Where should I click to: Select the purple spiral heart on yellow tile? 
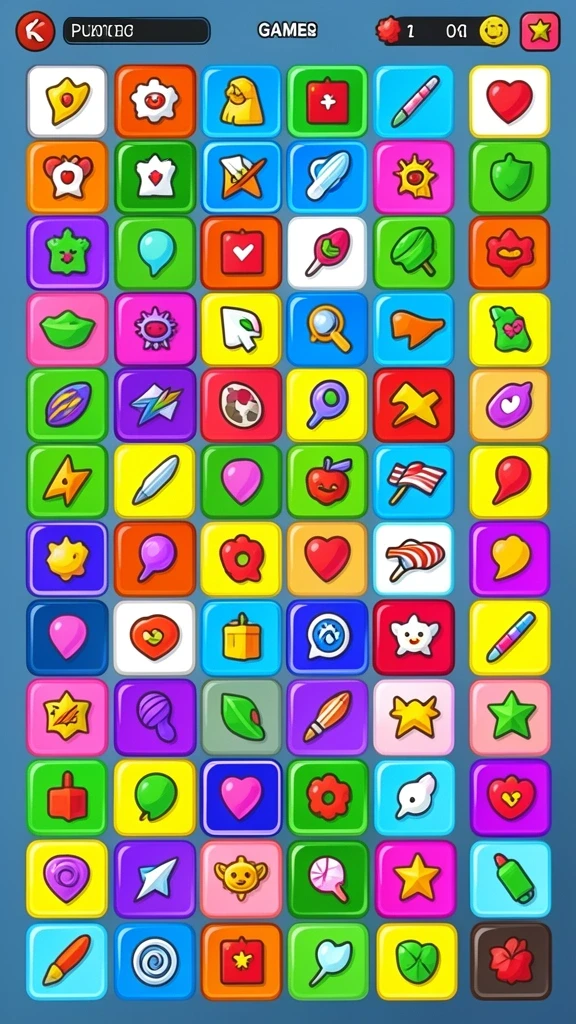coord(67,878)
